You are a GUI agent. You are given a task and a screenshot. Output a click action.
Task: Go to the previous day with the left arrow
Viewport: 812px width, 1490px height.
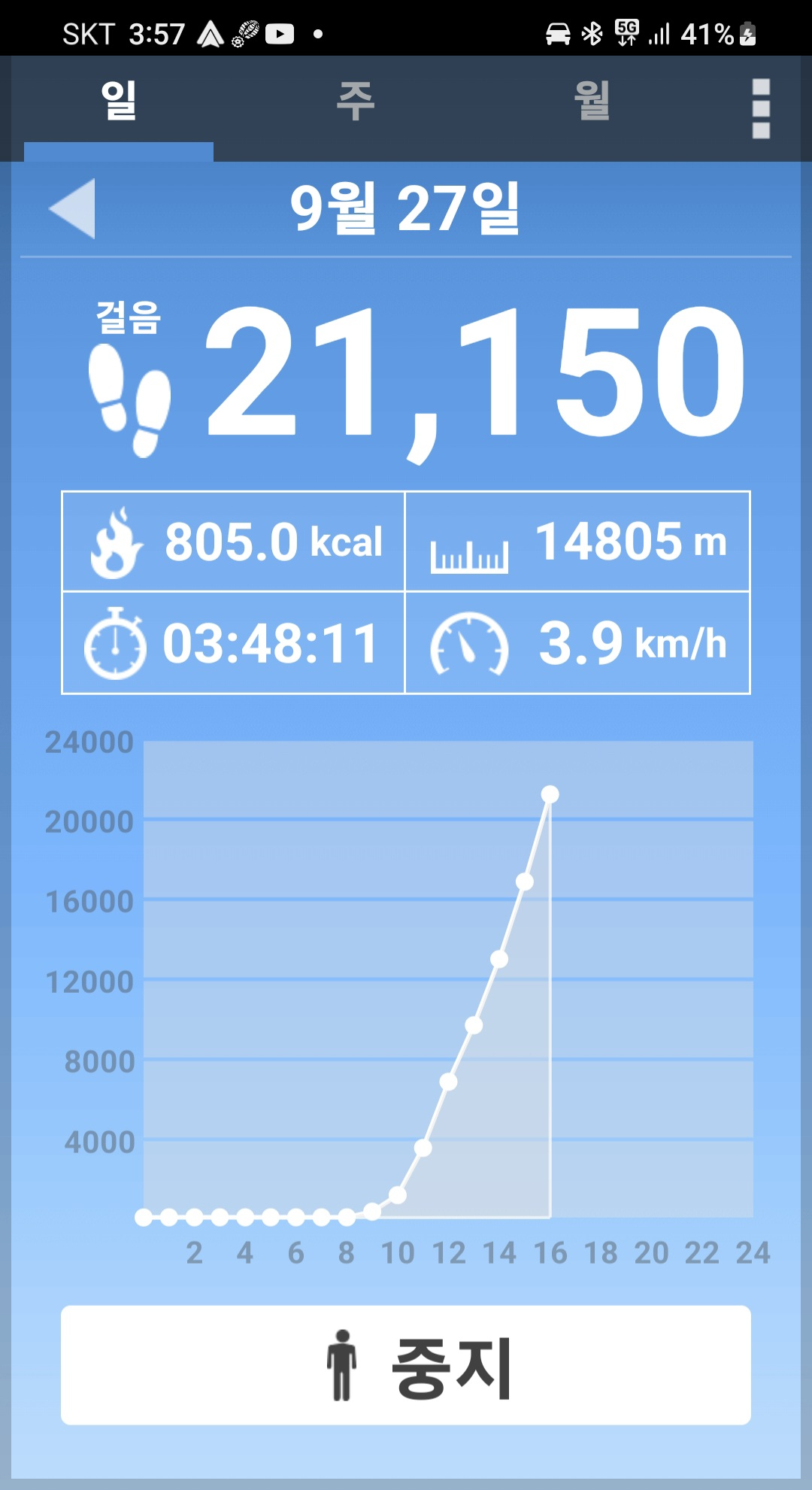click(x=73, y=208)
